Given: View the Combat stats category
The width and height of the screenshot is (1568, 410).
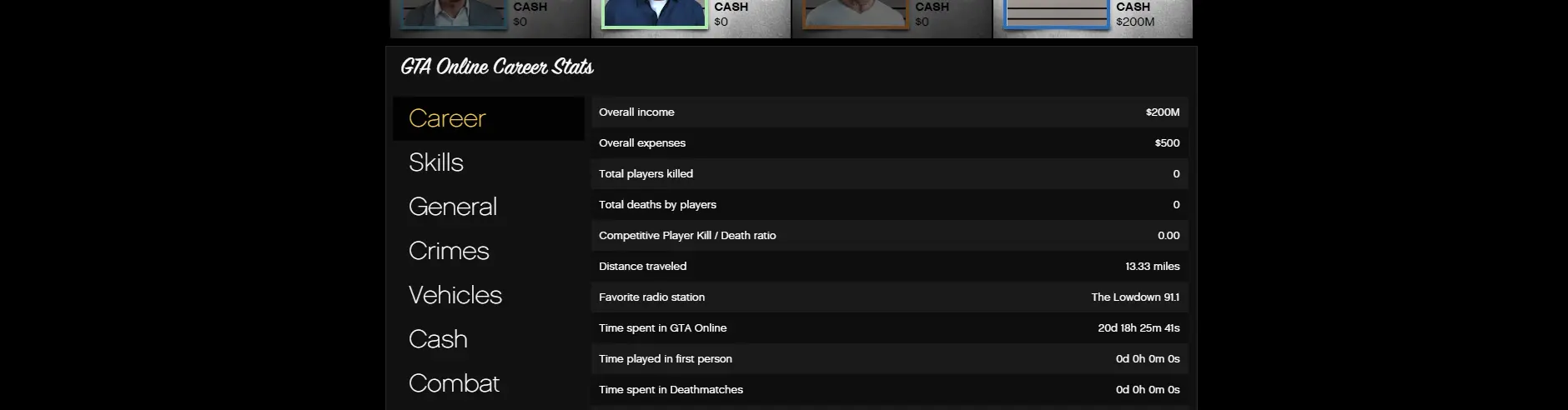Looking at the screenshot, I should pos(455,383).
